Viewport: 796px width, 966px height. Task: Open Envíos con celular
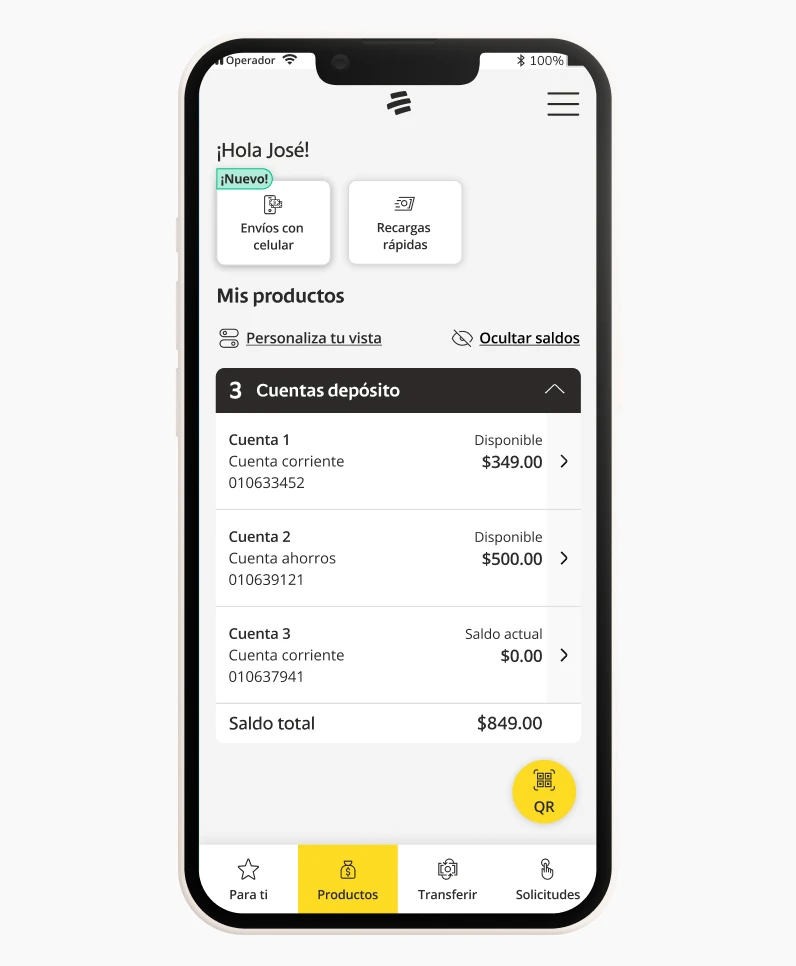273,223
